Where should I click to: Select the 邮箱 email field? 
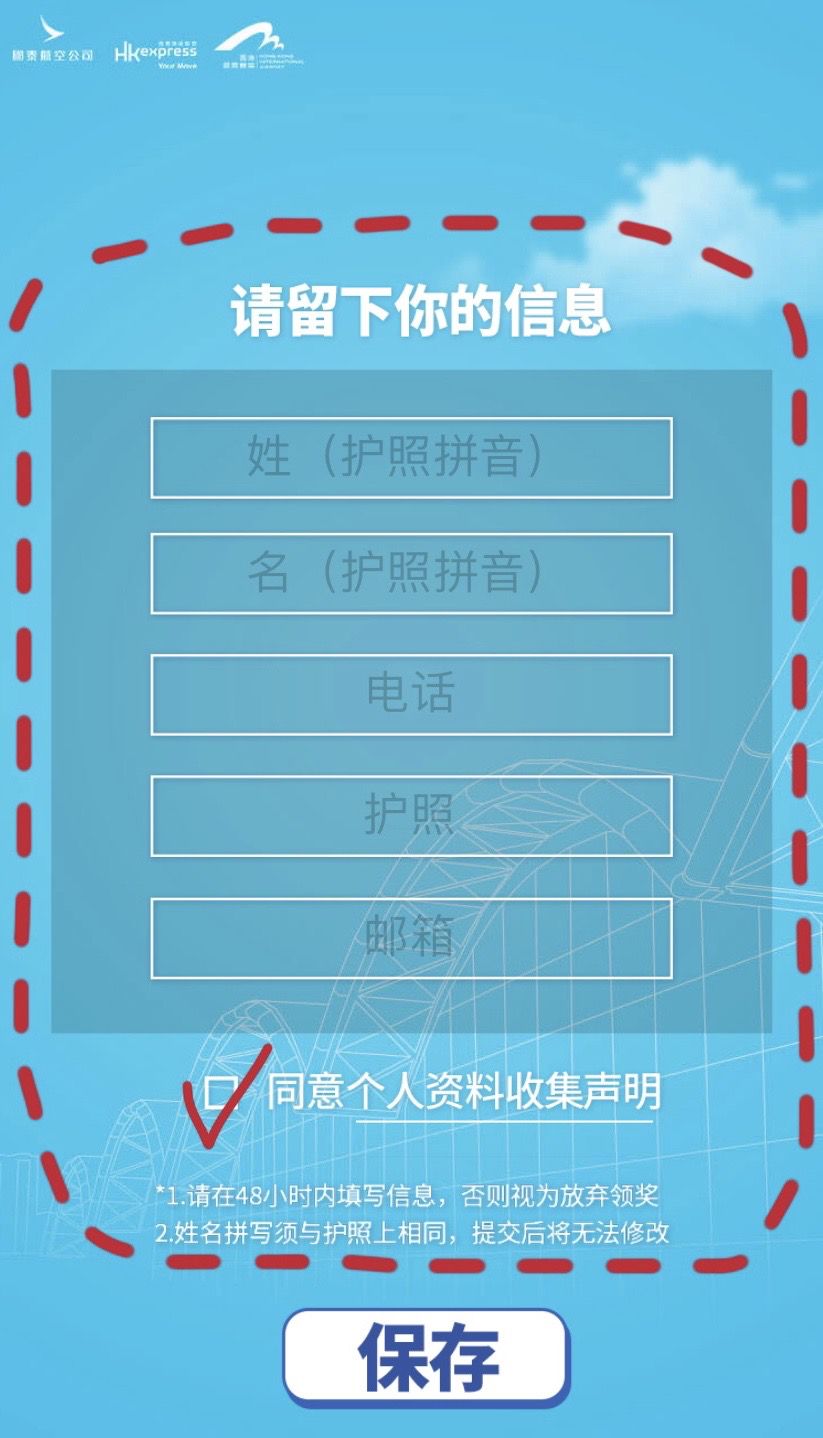[411, 937]
